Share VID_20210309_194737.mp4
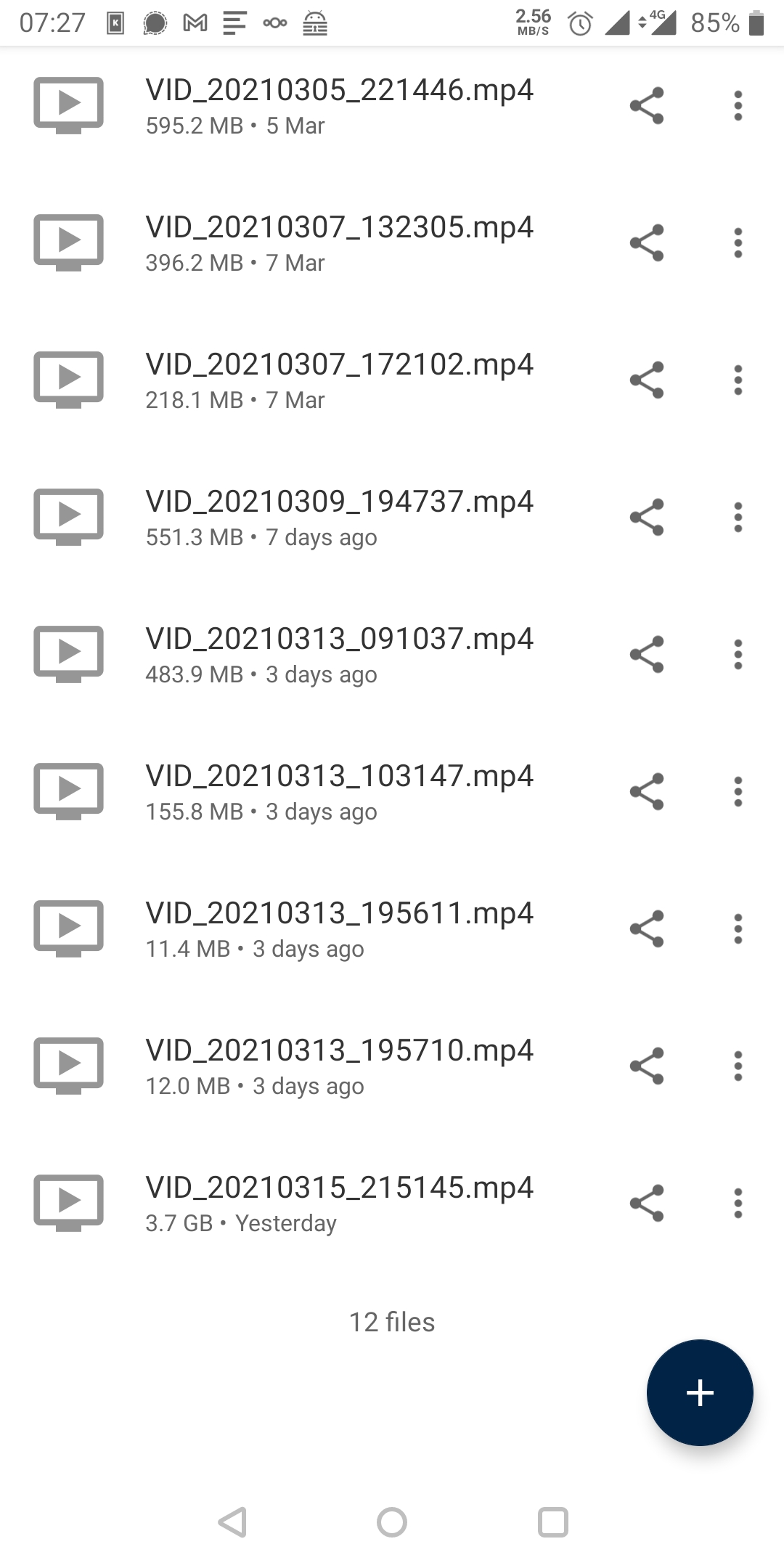The height and width of the screenshot is (1568, 784). click(647, 518)
